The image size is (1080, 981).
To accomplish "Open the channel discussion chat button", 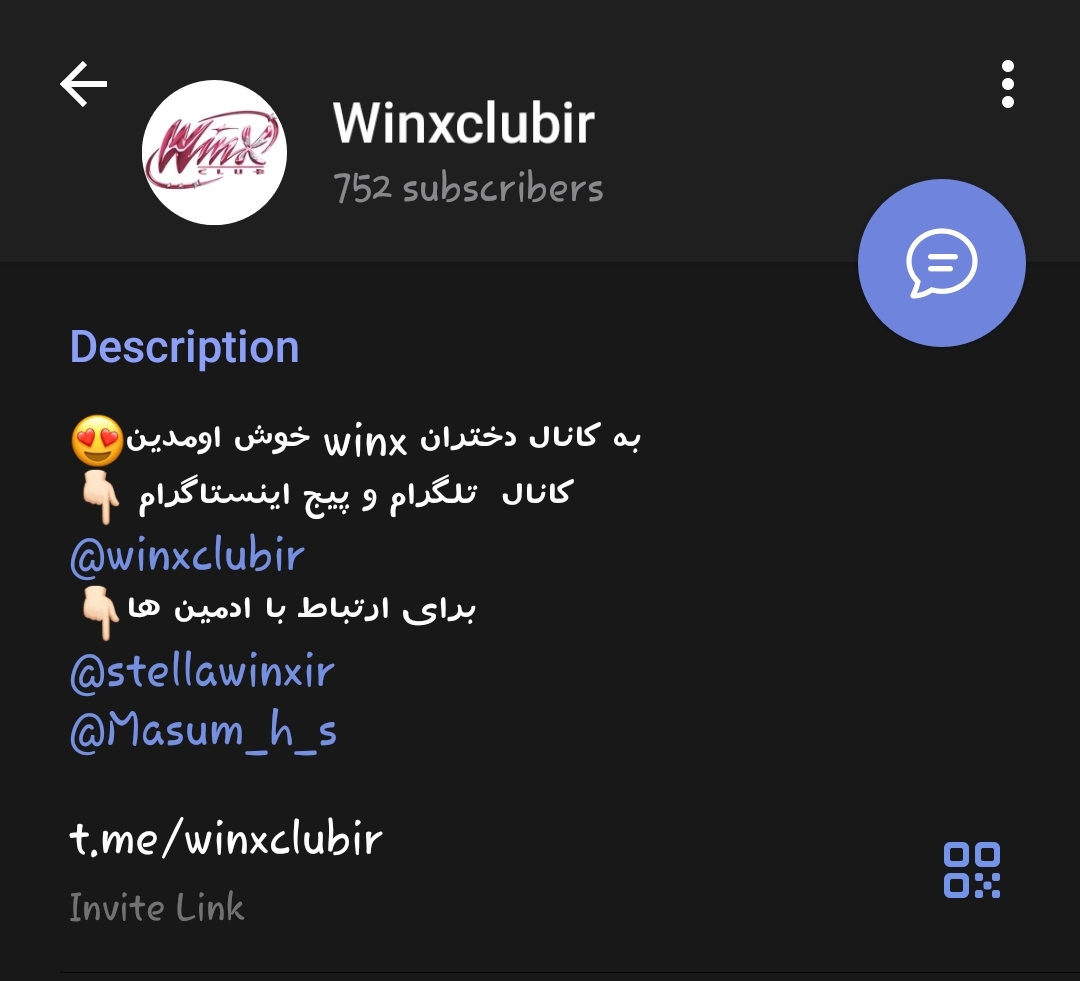I will point(941,263).
